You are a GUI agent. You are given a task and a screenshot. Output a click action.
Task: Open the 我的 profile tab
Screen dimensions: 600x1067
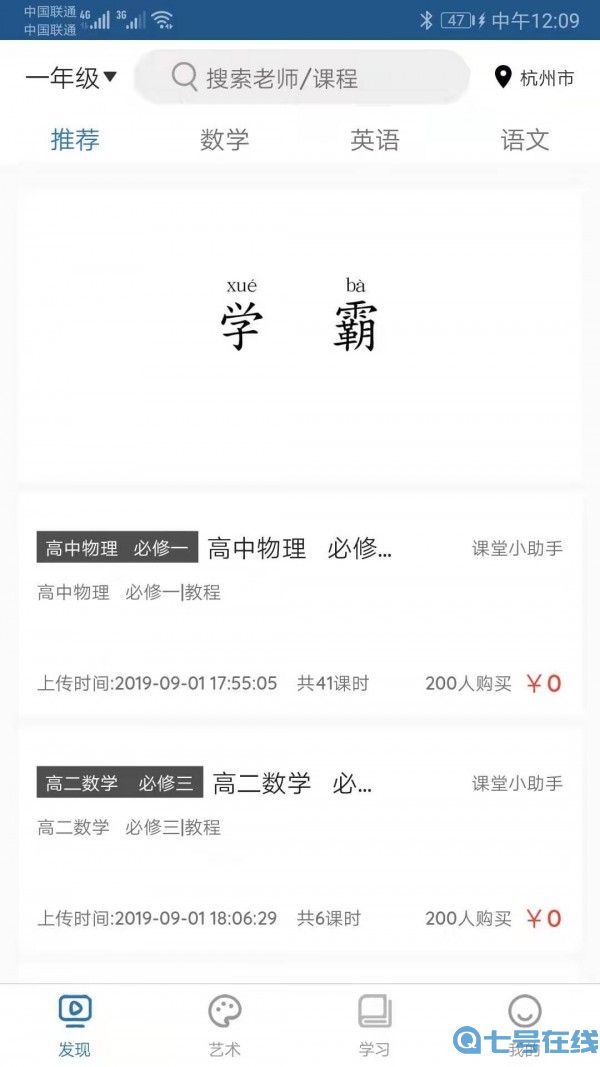525,1025
